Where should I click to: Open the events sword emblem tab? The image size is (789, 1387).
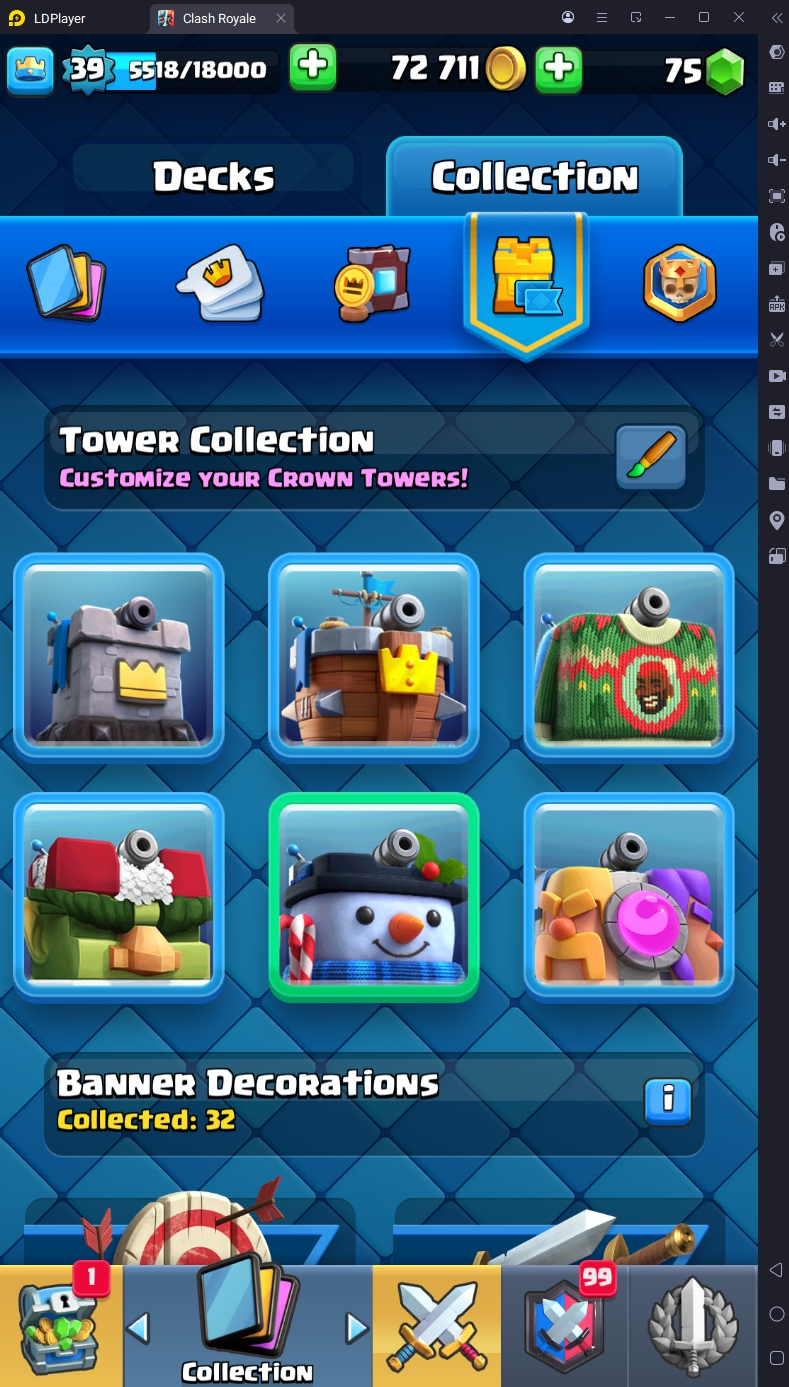pyautogui.click(x=693, y=1325)
